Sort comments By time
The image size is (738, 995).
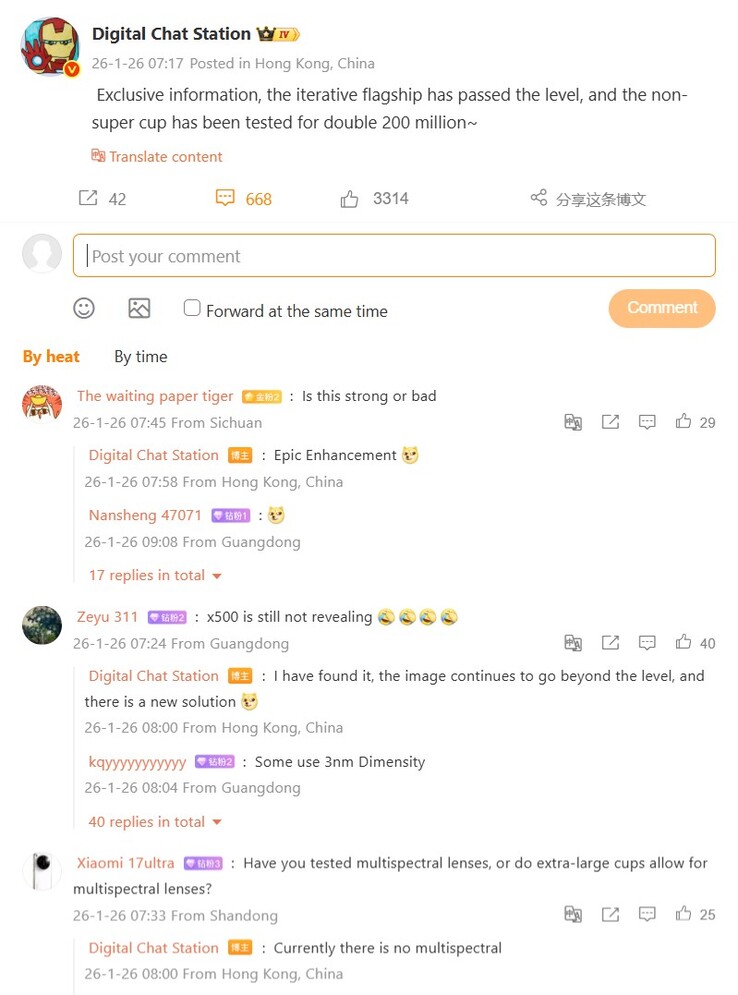click(x=141, y=356)
